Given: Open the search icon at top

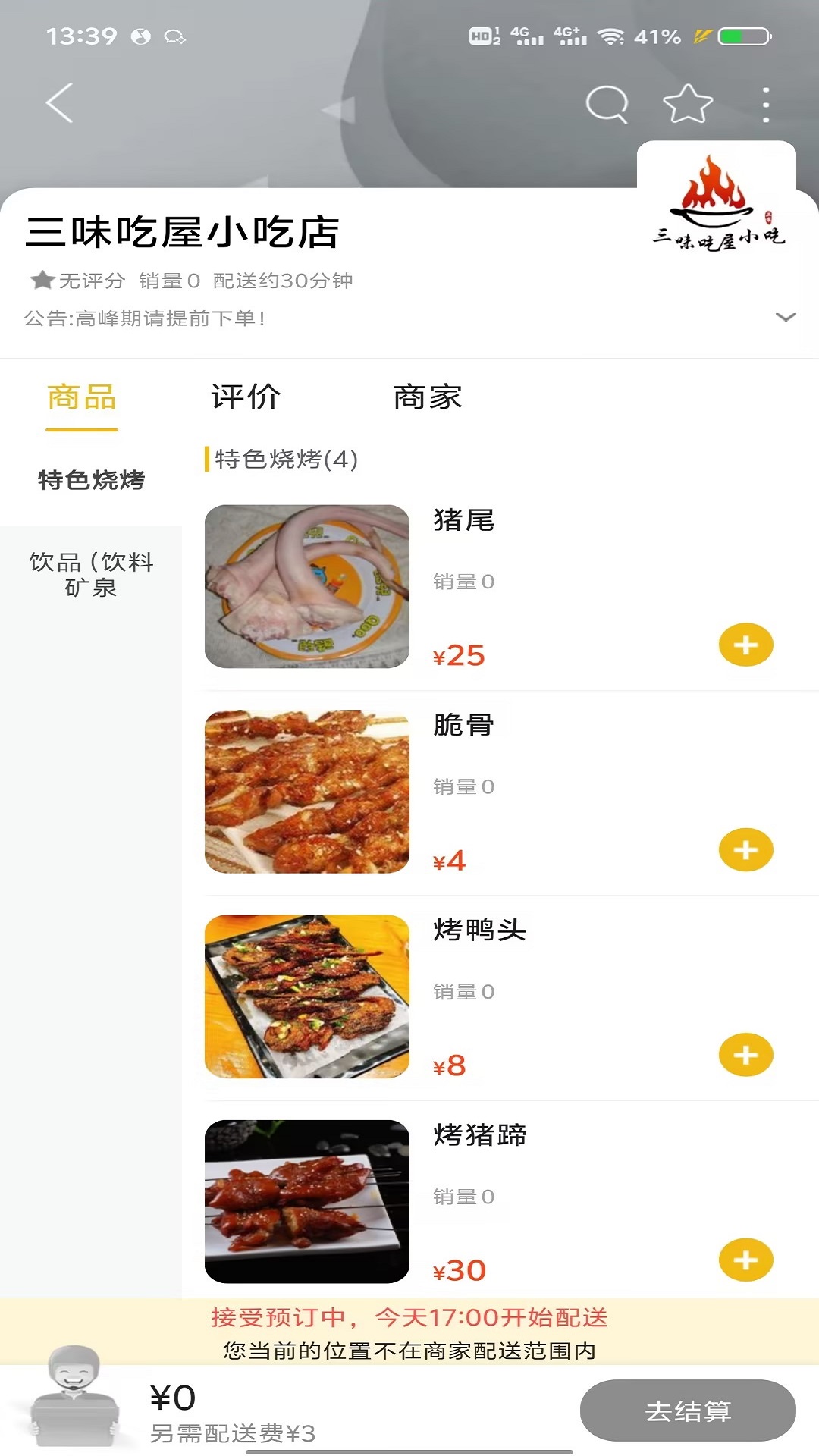Looking at the screenshot, I should click(604, 105).
